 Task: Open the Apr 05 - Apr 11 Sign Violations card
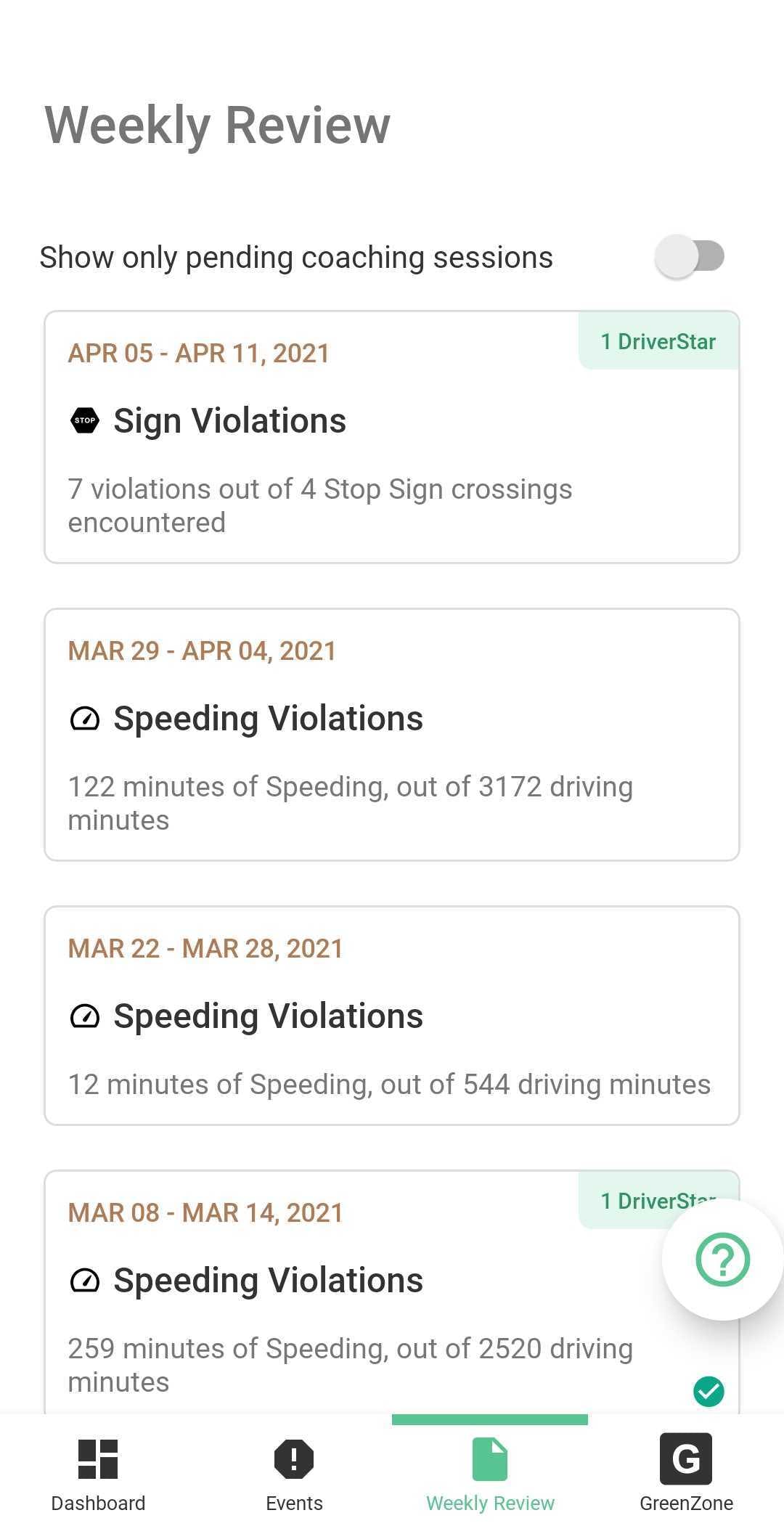coord(392,437)
